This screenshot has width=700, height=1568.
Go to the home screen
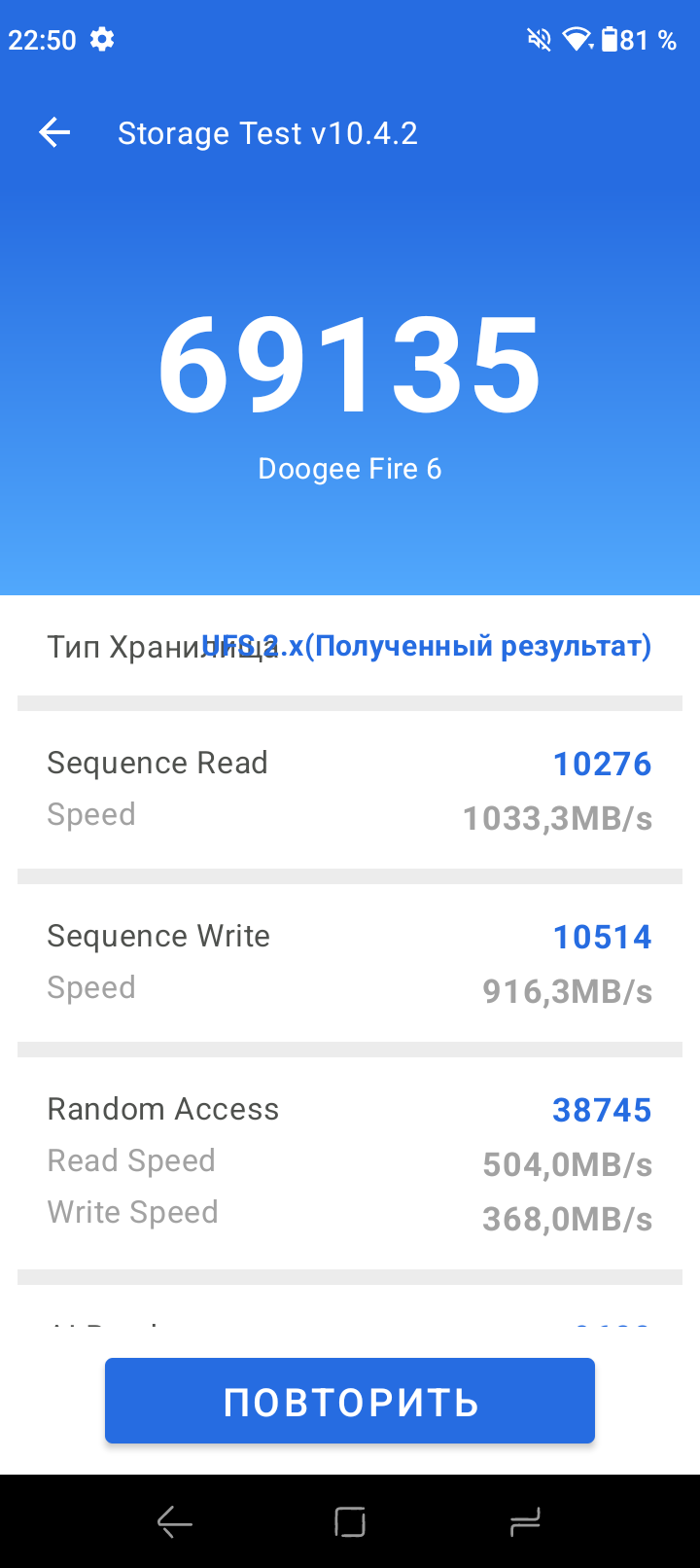pos(350,1522)
